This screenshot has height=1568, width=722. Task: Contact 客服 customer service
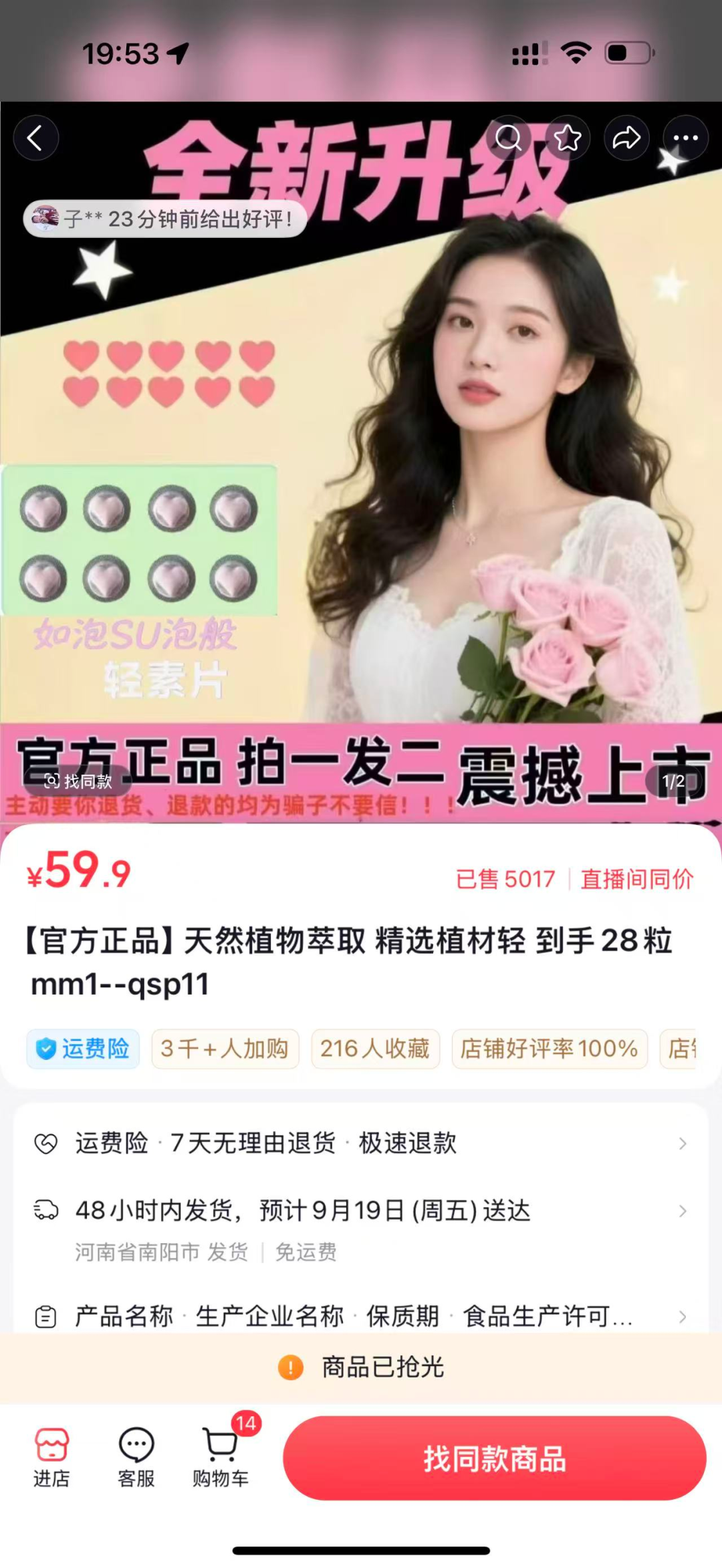pyautogui.click(x=136, y=1458)
